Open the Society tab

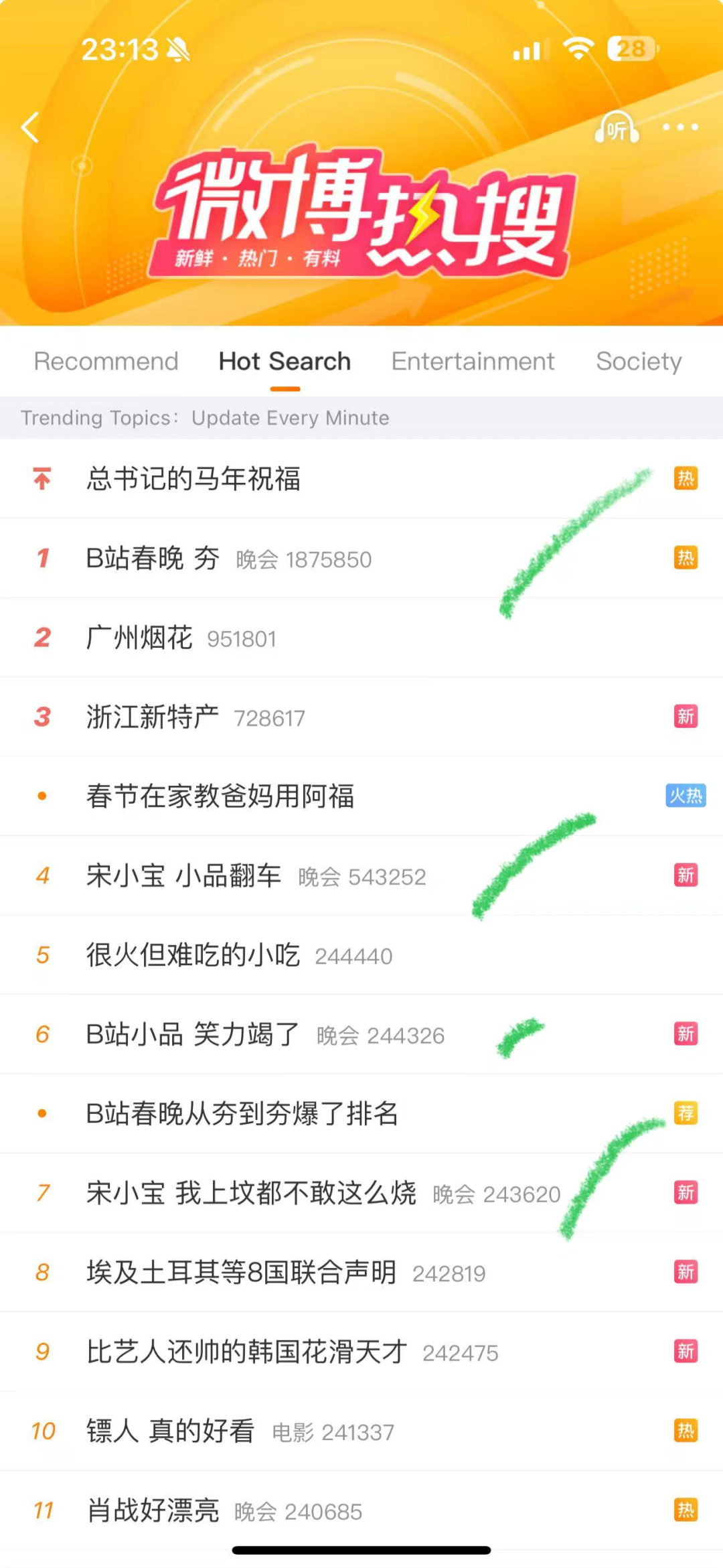coord(639,362)
